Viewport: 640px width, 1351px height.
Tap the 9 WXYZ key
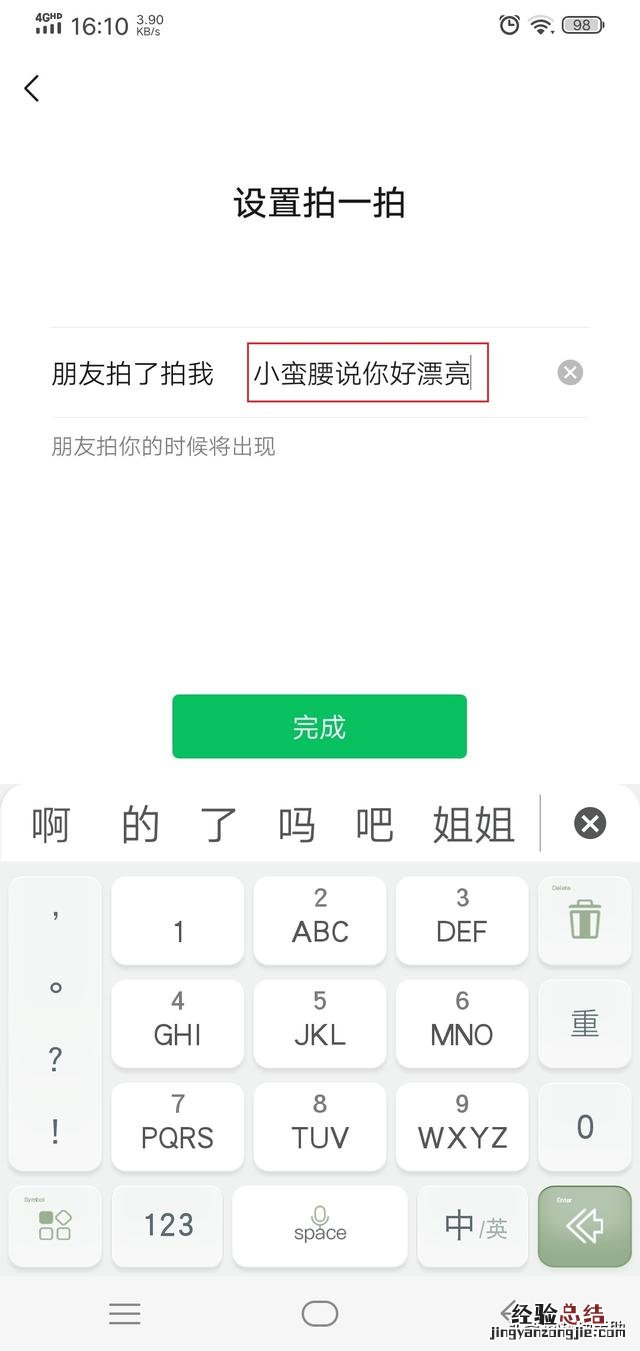coord(462,1125)
